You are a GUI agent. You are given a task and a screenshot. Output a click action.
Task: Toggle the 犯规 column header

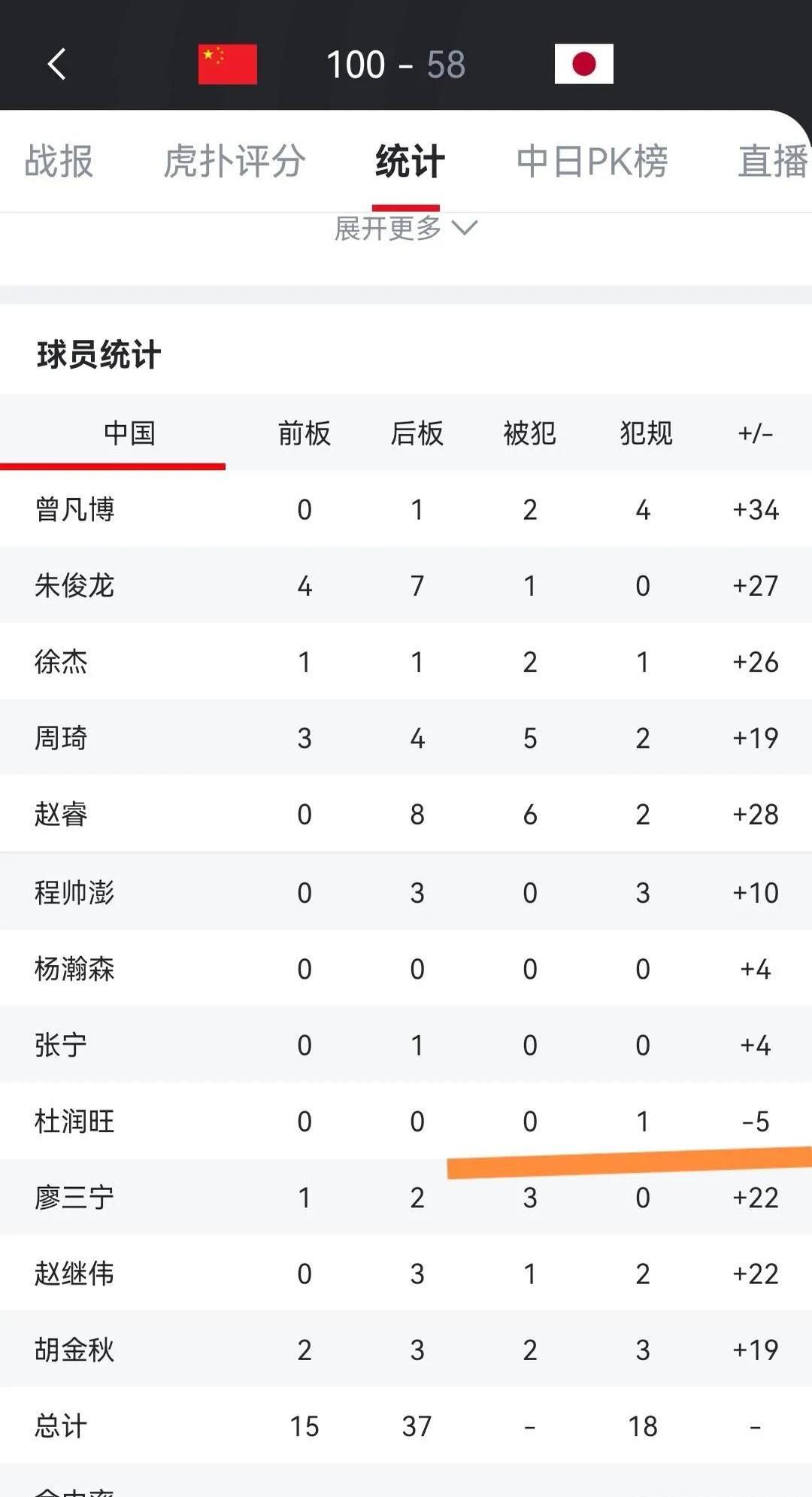pyautogui.click(x=643, y=433)
